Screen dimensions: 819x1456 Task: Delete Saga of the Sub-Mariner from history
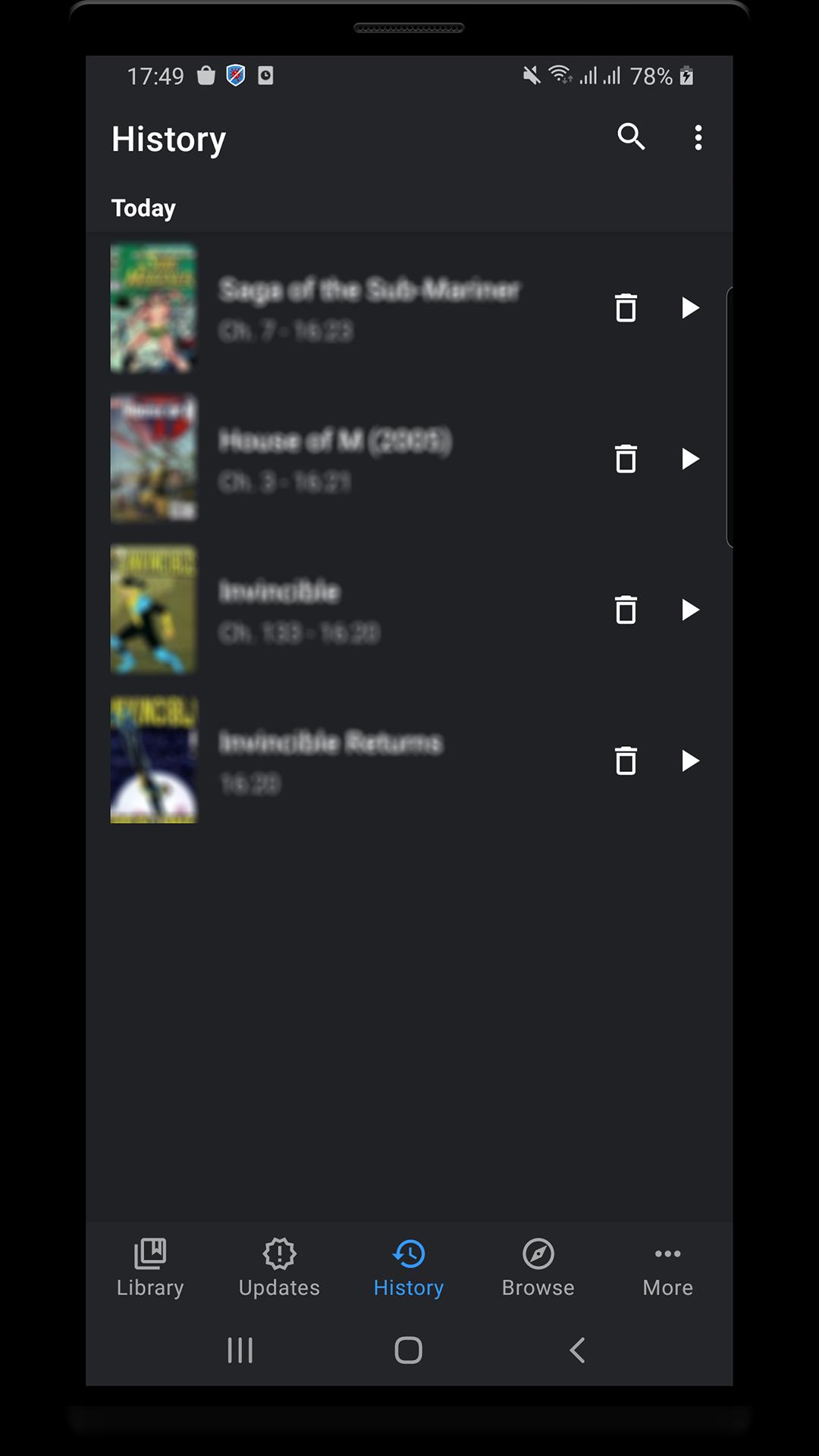[x=626, y=308]
